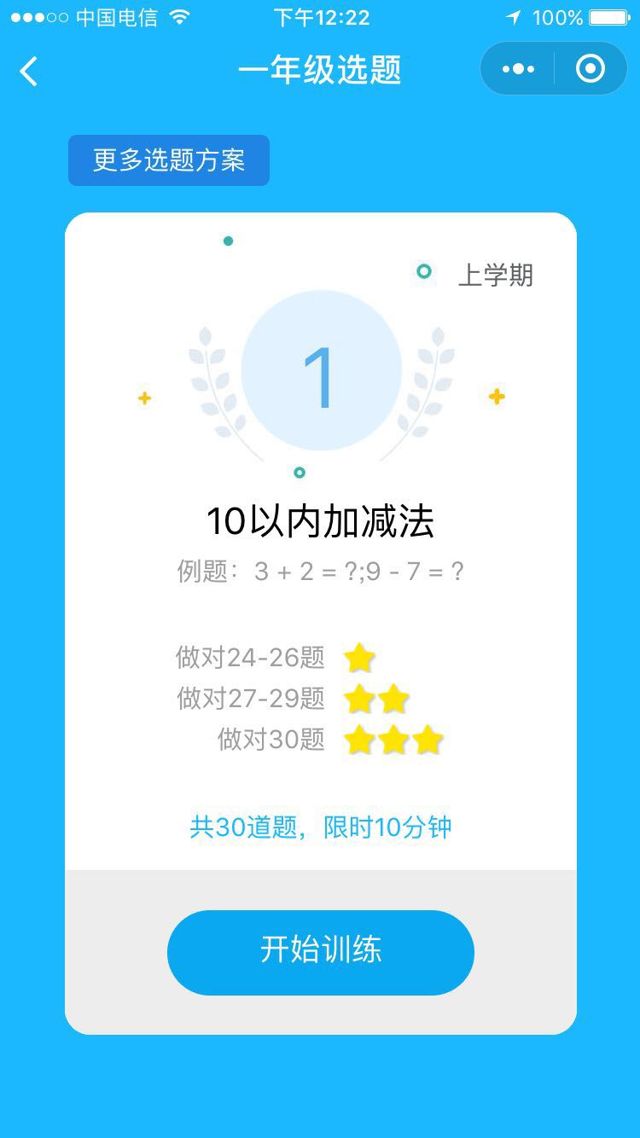The width and height of the screenshot is (640, 1138).
Task: Open the mini program three-dot menu
Action: click(518, 69)
